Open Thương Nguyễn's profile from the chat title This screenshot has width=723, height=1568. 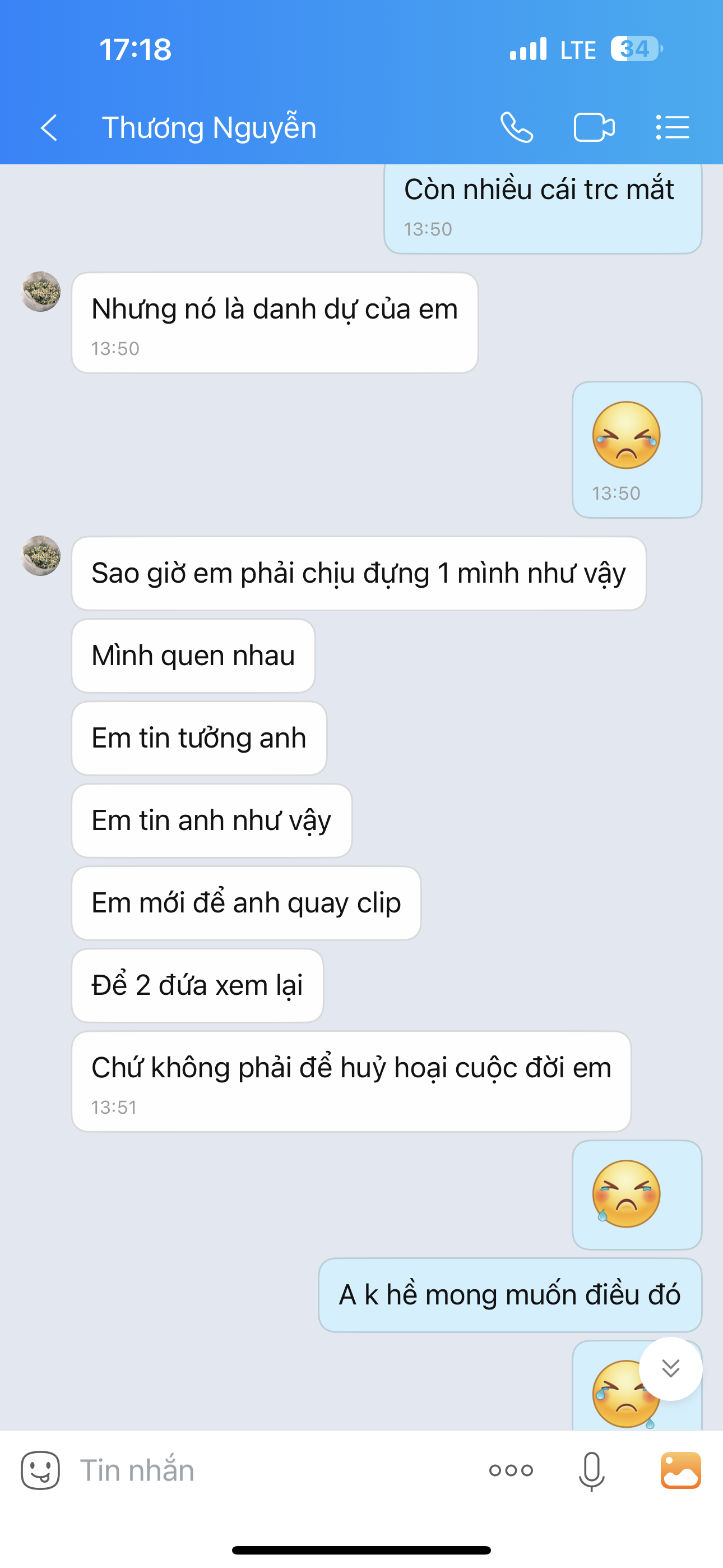(x=208, y=128)
